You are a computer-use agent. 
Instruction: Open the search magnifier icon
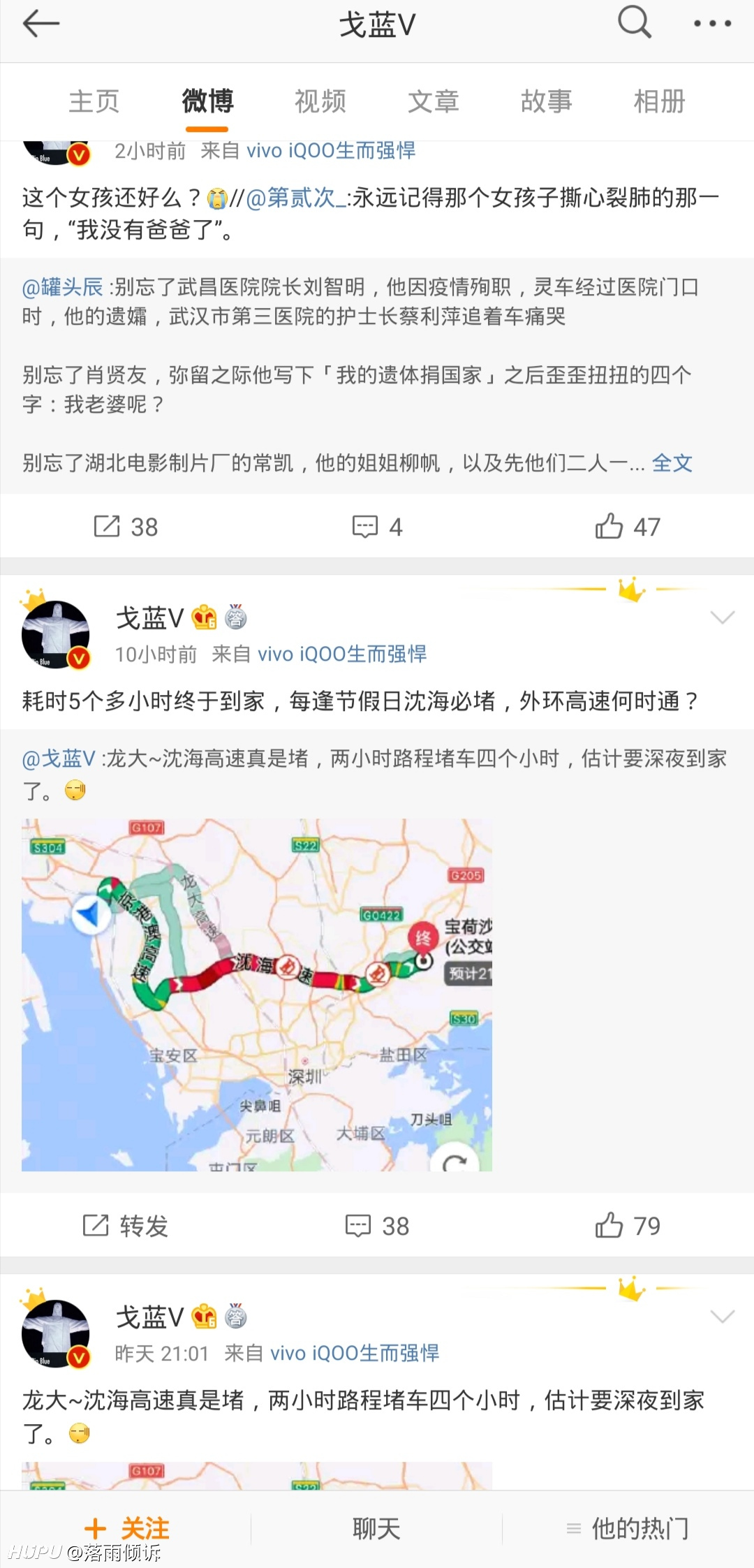click(635, 22)
